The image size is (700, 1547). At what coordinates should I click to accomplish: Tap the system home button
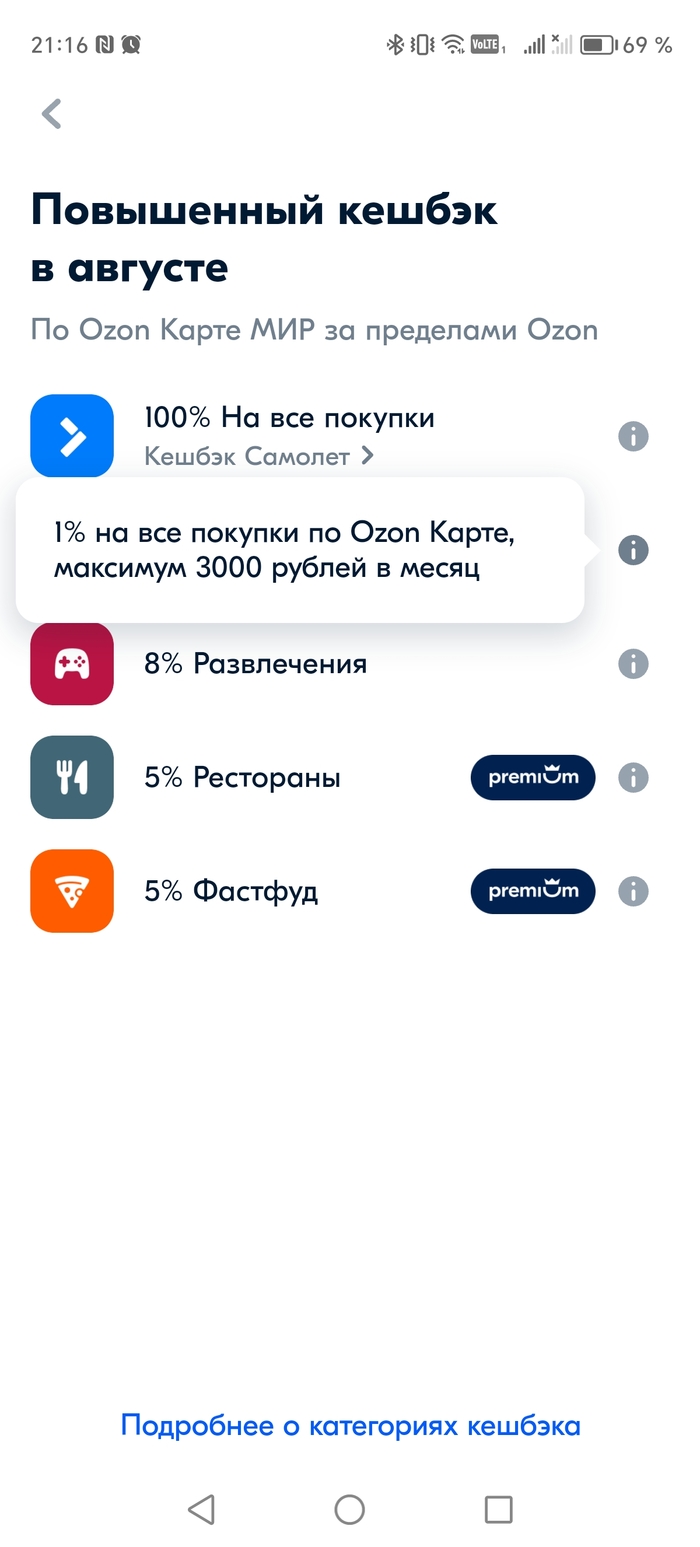pyautogui.click(x=349, y=1509)
